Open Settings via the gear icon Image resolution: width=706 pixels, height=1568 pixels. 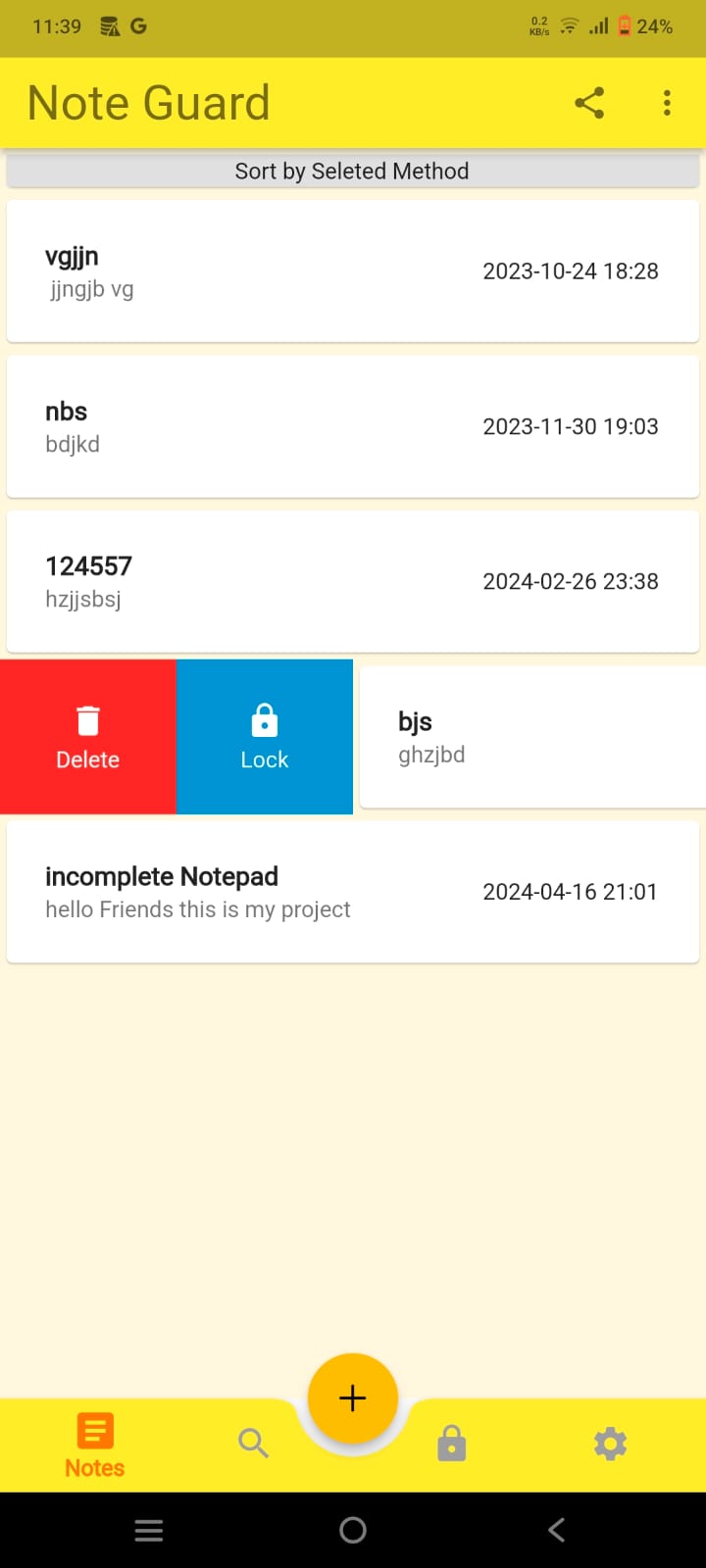[x=610, y=1443]
